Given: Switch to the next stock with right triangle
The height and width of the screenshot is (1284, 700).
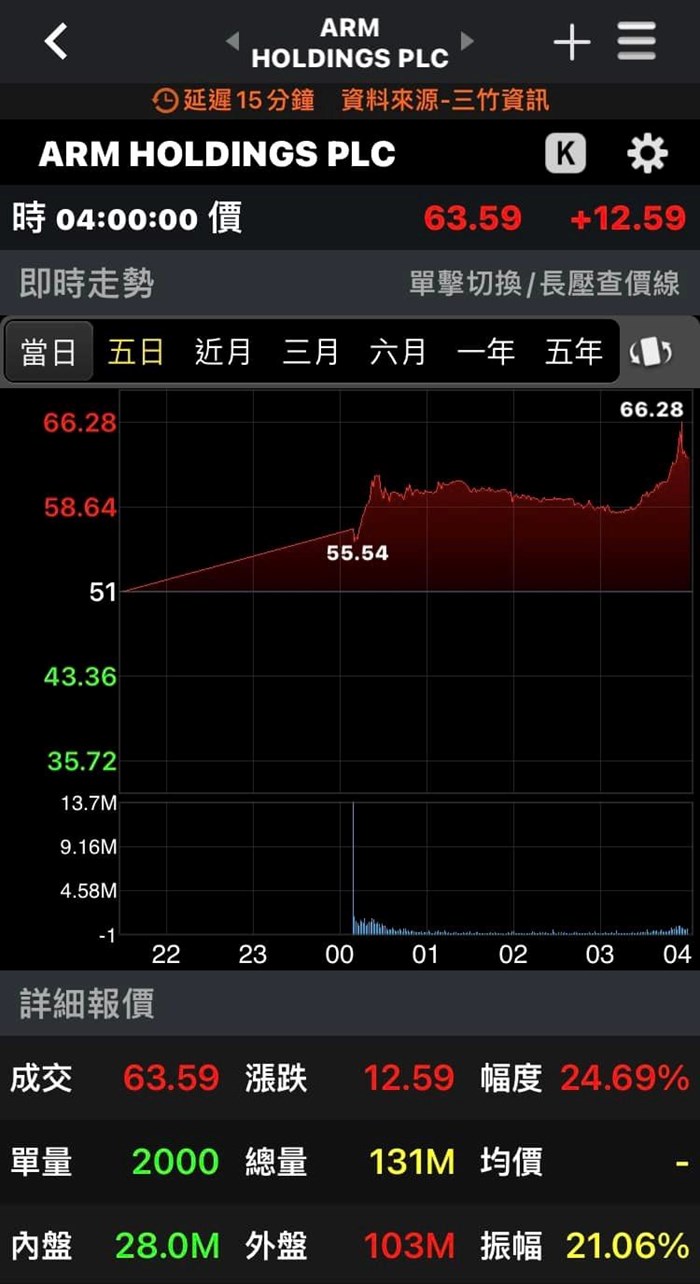Looking at the screenshot, I should pyautogui.click(x=467, y=42).
